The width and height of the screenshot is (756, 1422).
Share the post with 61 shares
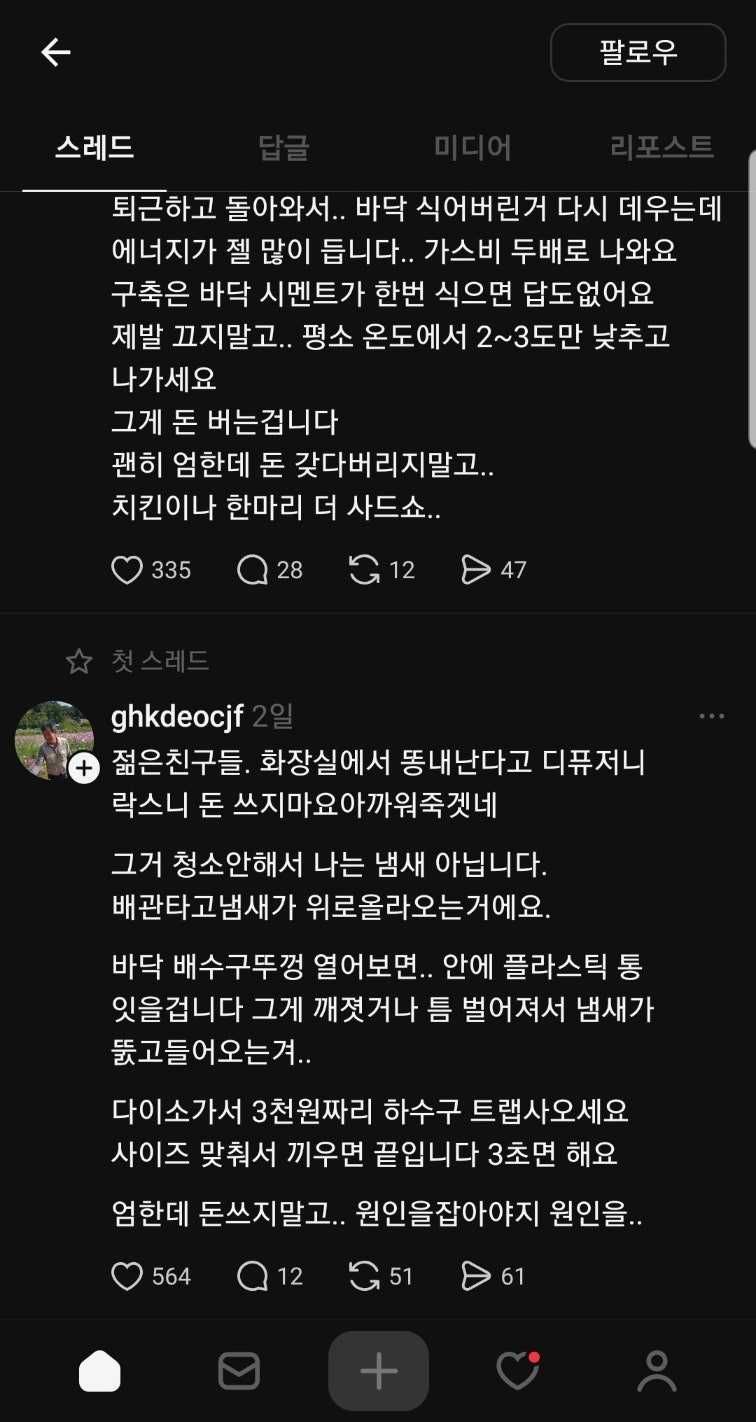(476, 1276)
